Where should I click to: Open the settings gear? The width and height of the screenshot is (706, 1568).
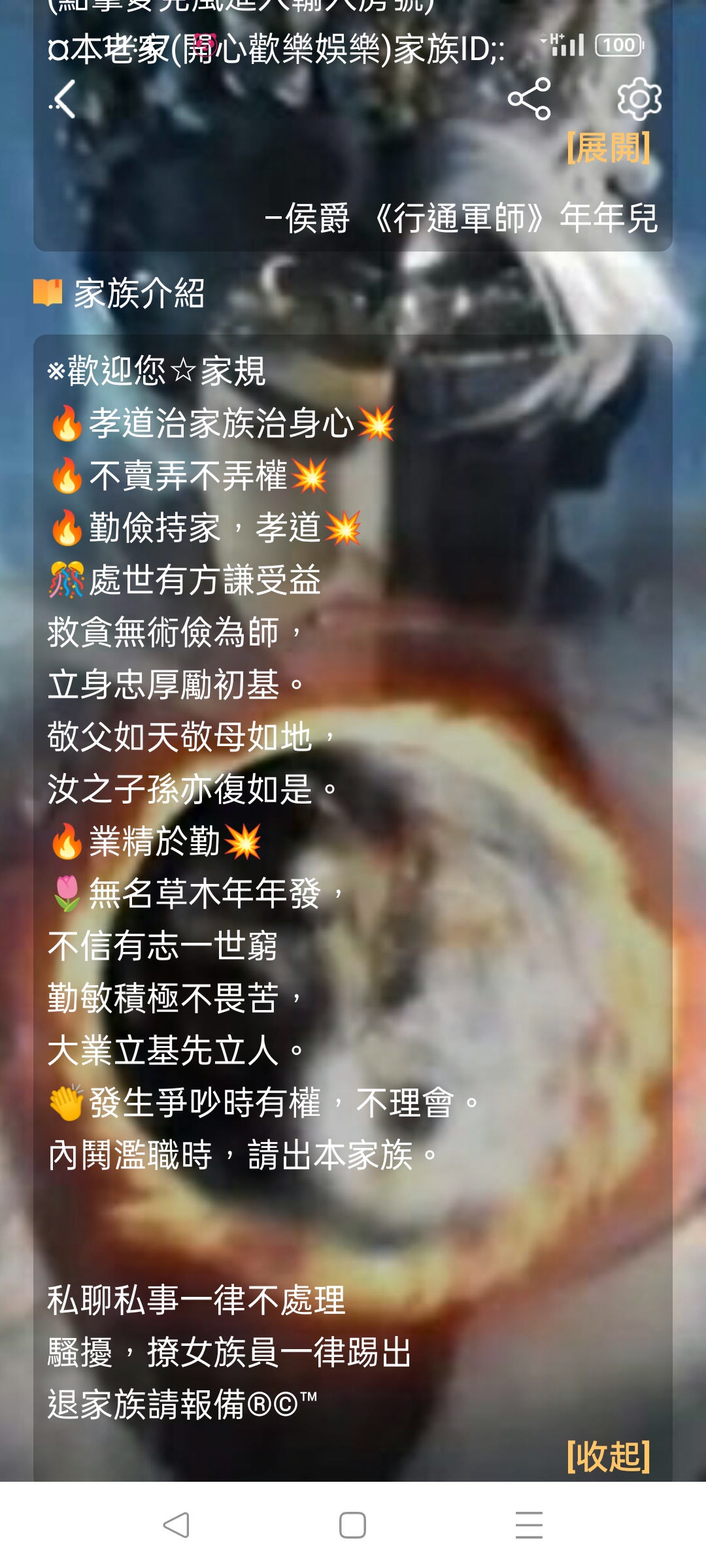(639, 99)
